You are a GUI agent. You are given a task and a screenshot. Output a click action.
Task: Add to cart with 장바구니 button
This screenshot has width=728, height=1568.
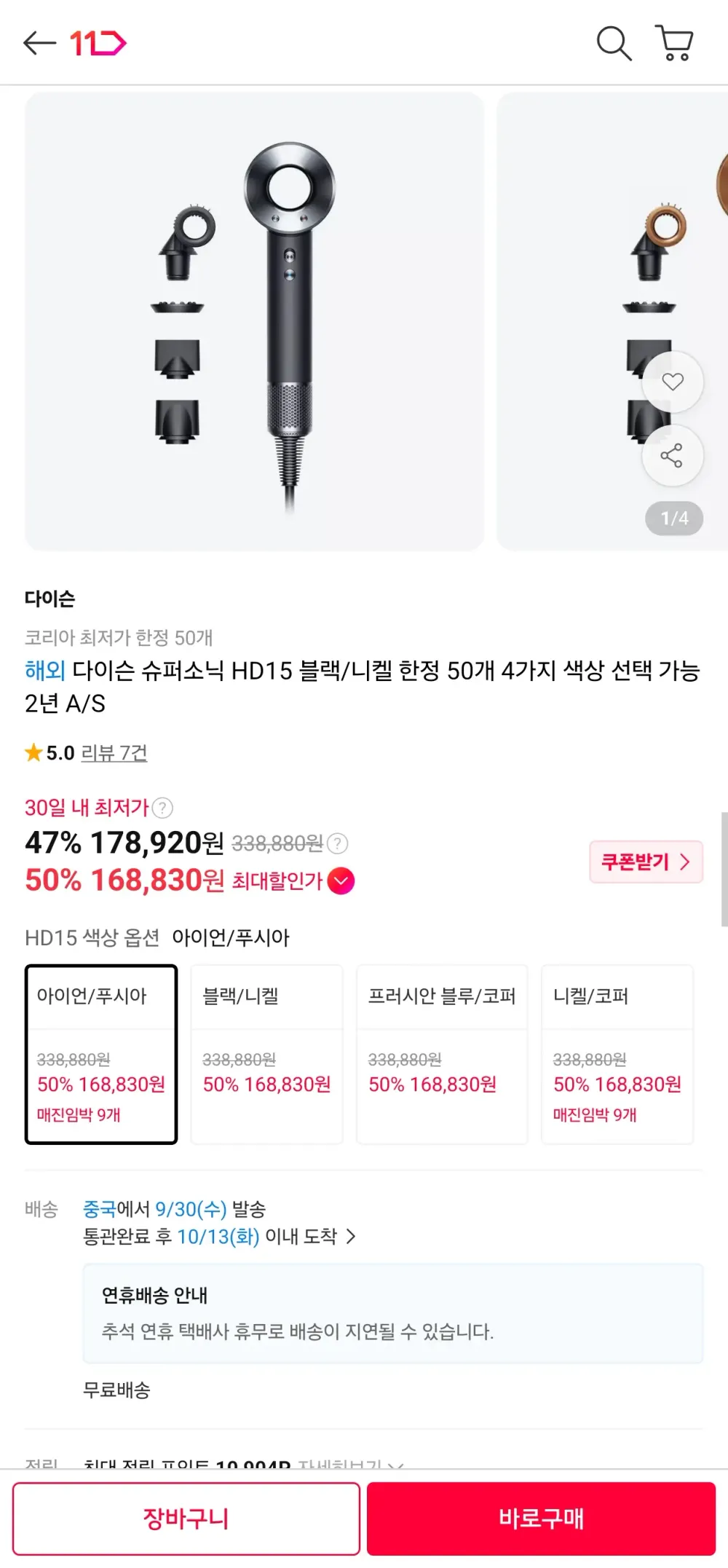pyautogui.click(x=186, y=1519)
